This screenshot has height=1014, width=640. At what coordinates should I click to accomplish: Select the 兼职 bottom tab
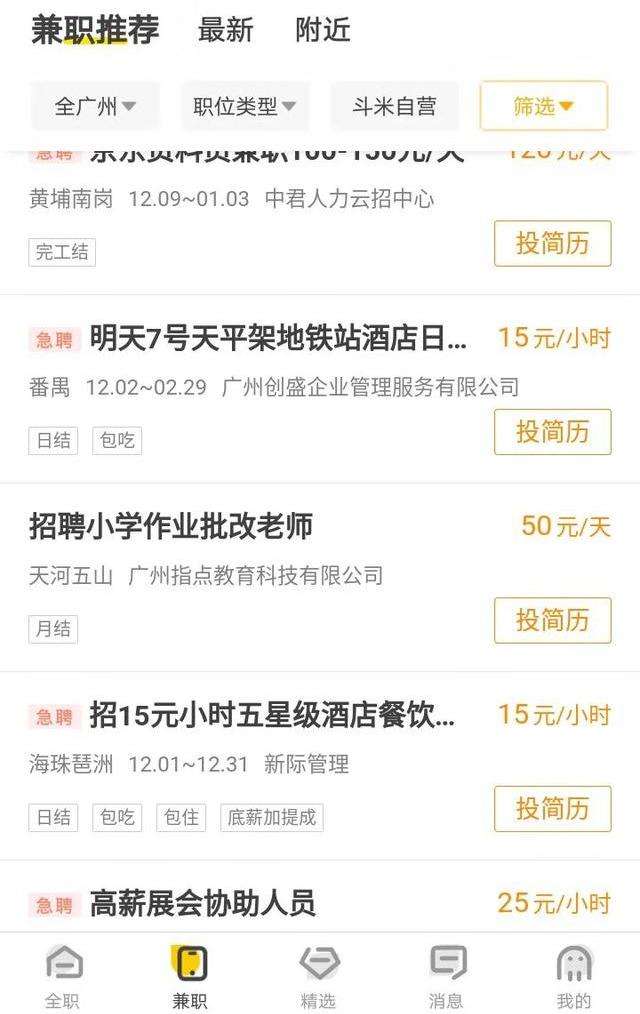[190, 977]
